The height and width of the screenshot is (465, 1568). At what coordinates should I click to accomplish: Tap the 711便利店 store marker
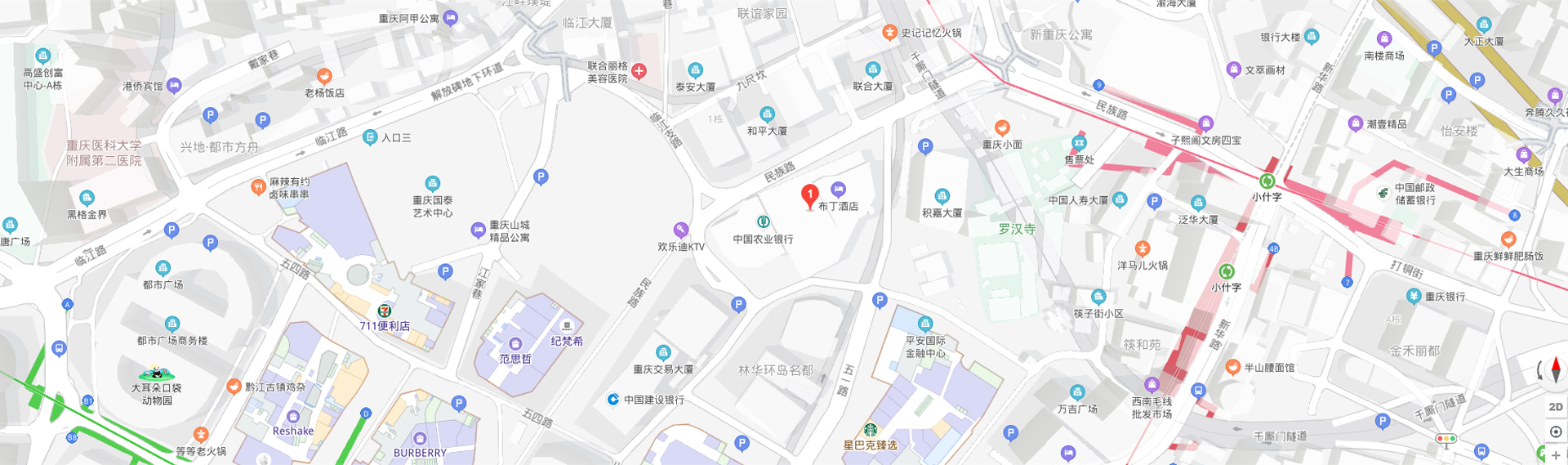click(384, 311)
